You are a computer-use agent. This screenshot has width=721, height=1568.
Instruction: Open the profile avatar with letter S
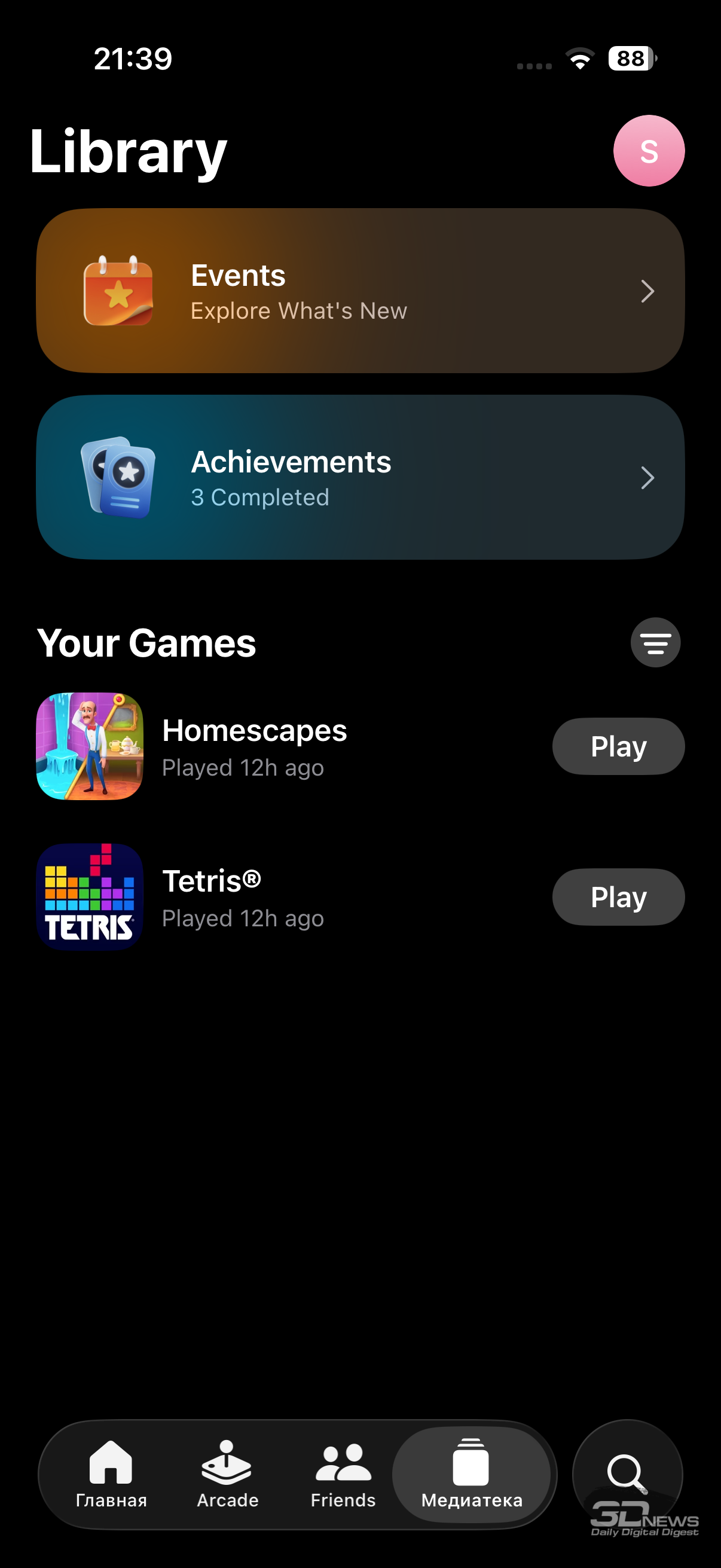649,151
